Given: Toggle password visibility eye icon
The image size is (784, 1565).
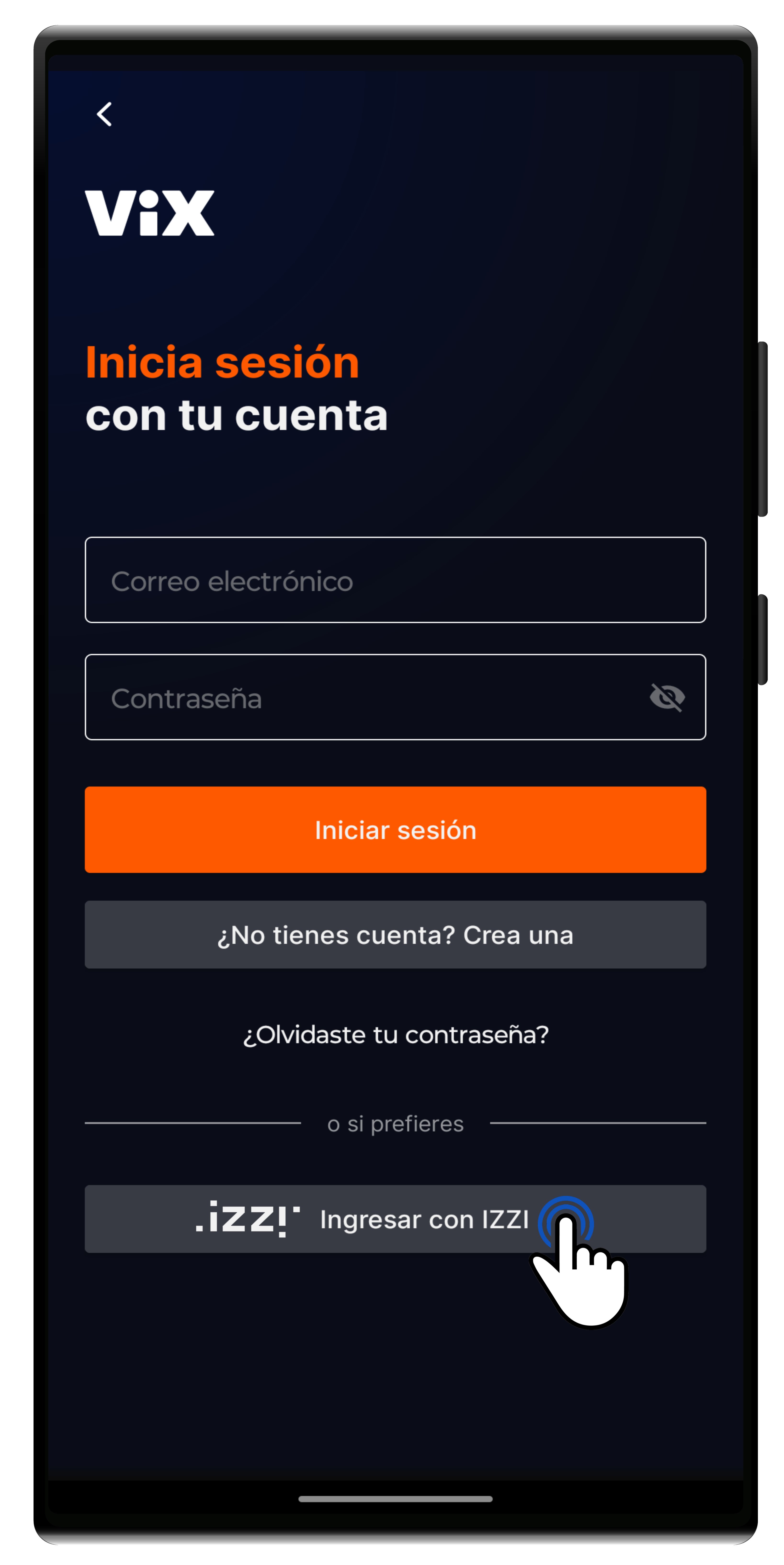Looking at the screenshot, I should 667,697.
